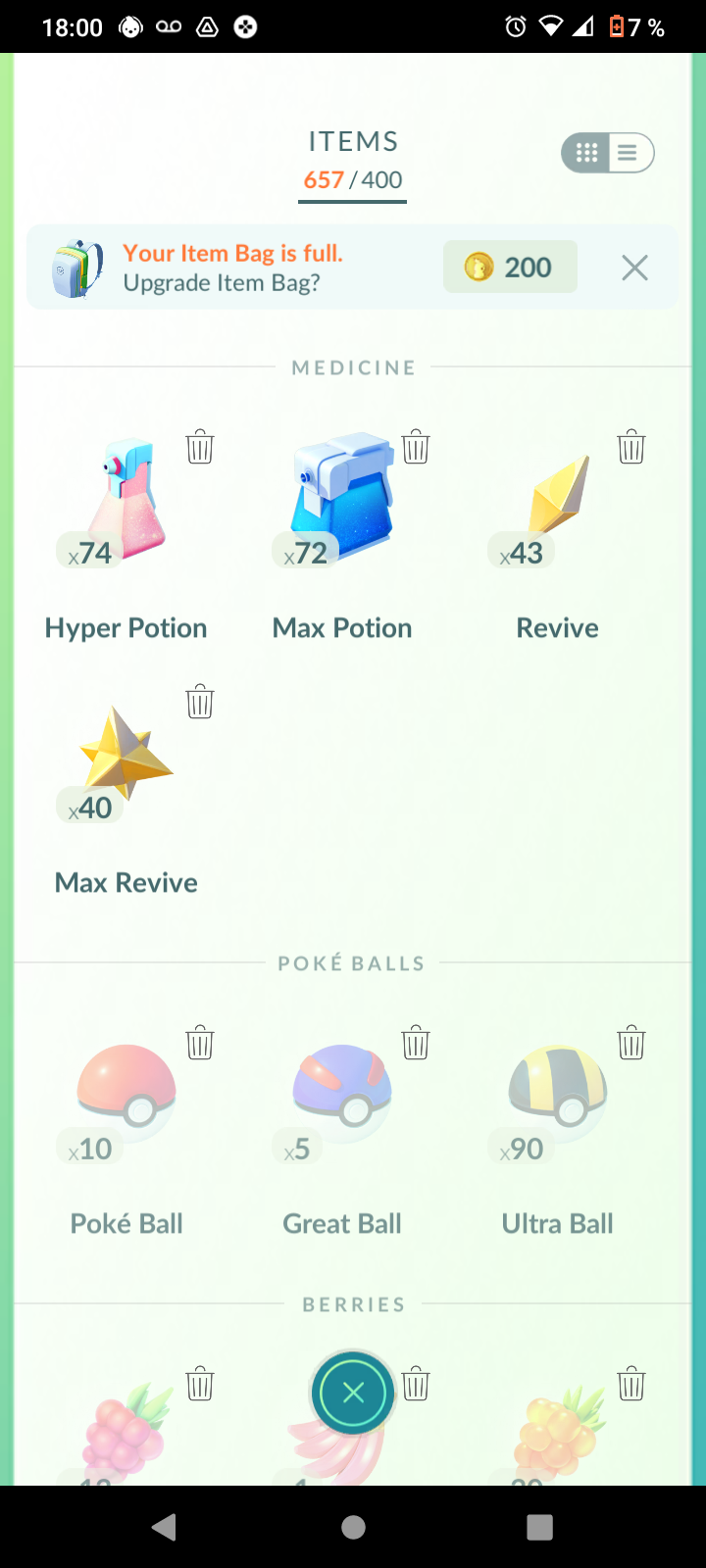Discard Hyper Potion with its trash icon
Screen dimensions: 706x1568
200,447
